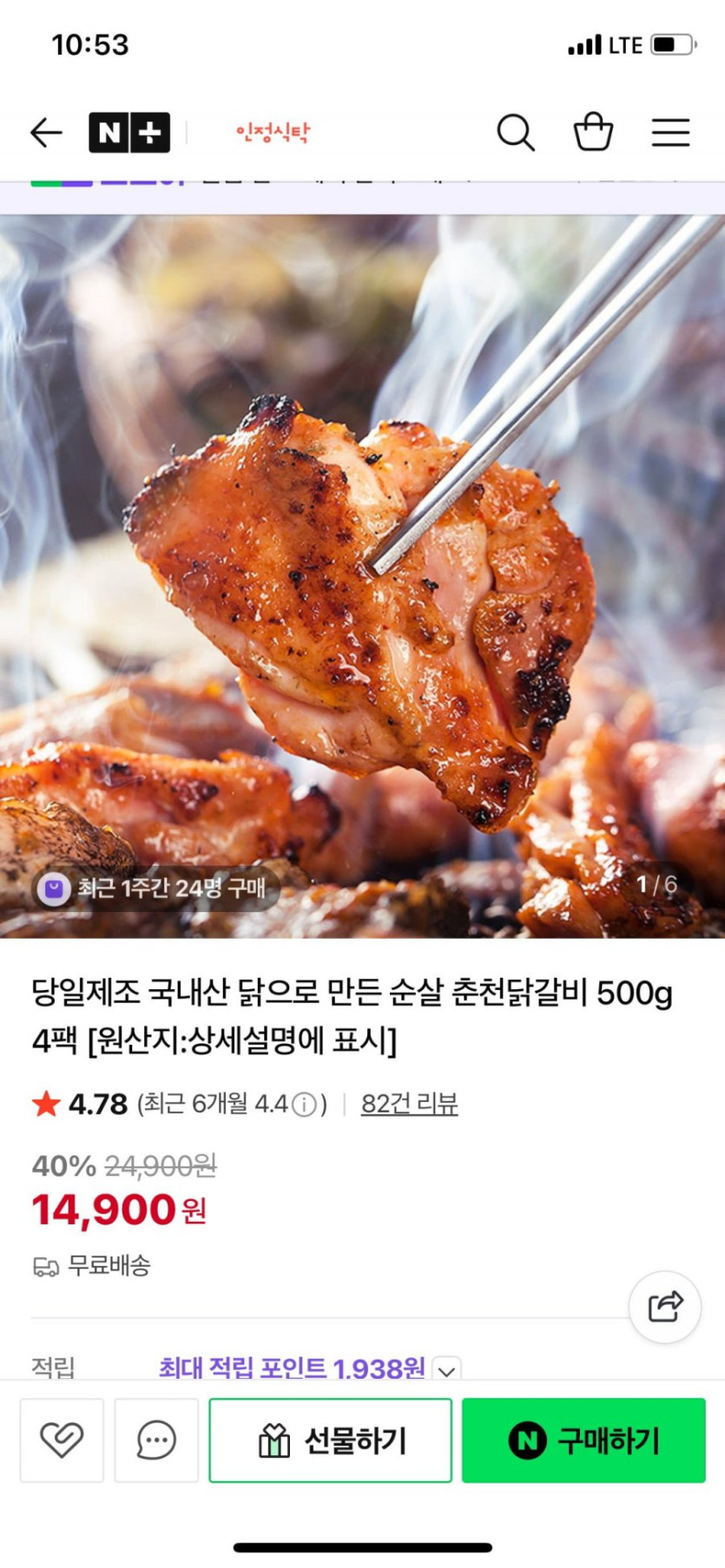Go back using the arrow icon

point(46,133)
